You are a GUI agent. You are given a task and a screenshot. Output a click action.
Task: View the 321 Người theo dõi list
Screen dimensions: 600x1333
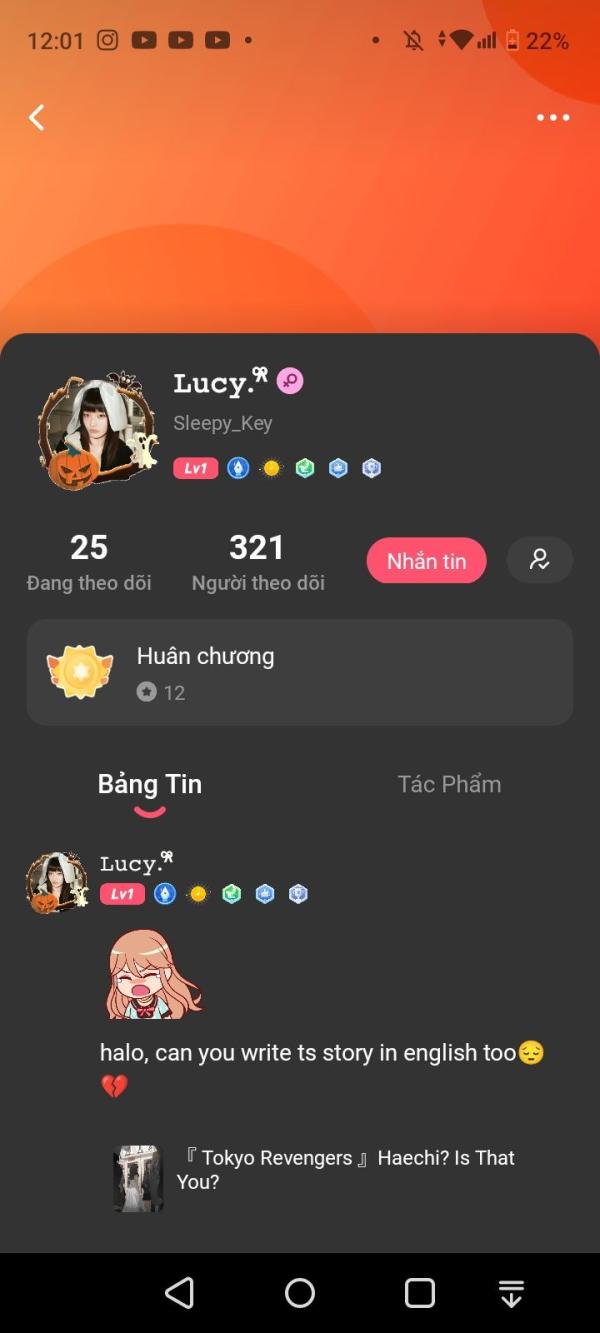(x=258, y=561)
